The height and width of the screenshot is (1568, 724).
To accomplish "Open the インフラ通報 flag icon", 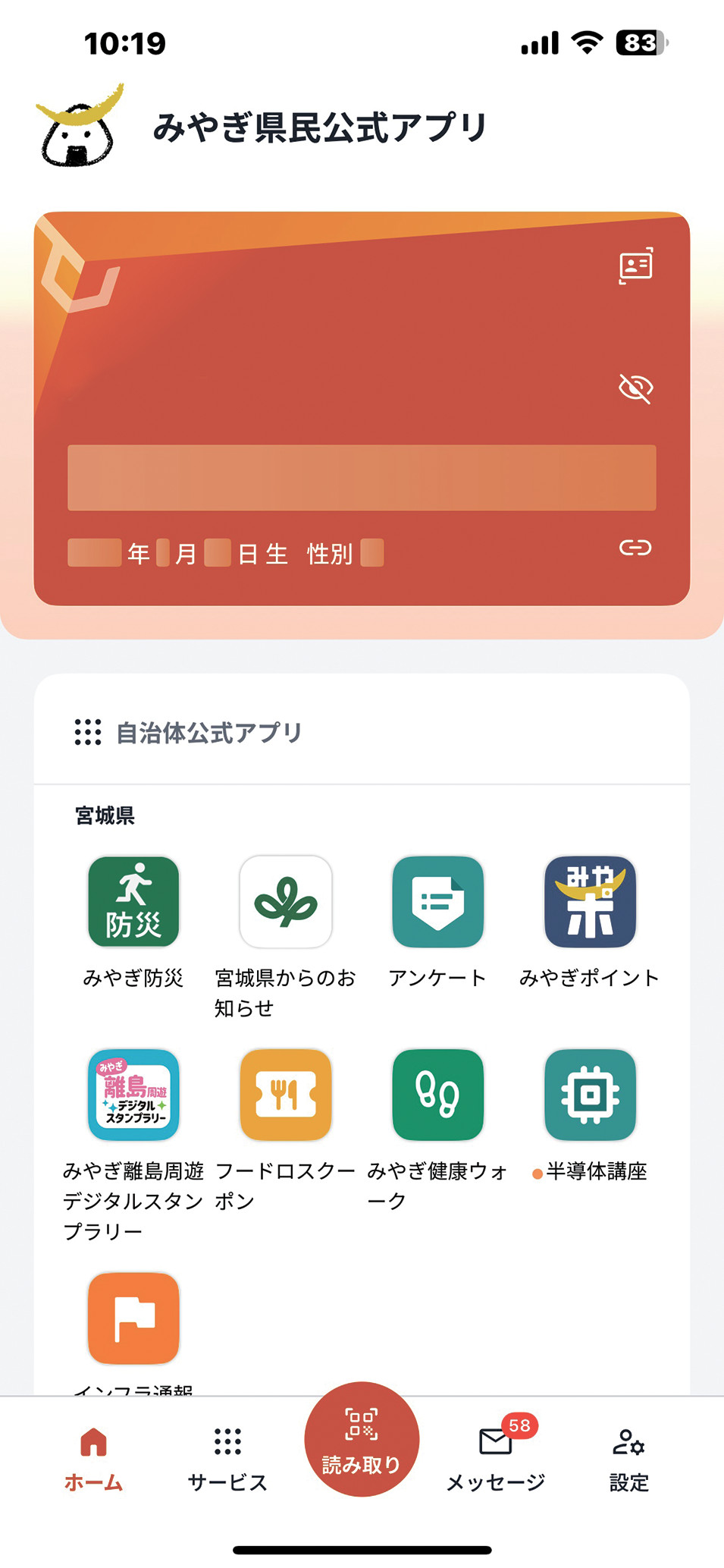I will 133,1318.
